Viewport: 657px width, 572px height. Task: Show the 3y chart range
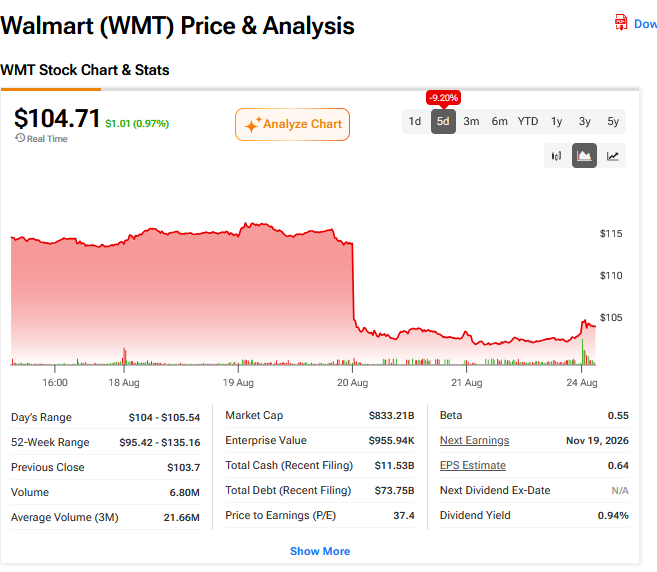pyautogui.click(x=585, y=122)
